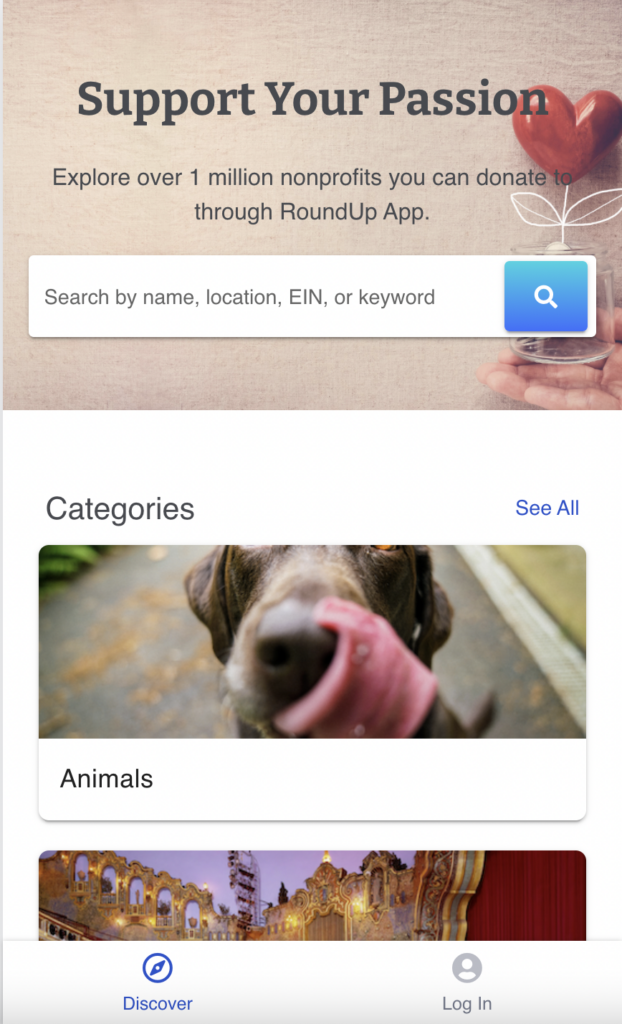Viewport: 622px width, 1024px height.
Task: Tap the blue search magnifier button
Action: [545, 296]
